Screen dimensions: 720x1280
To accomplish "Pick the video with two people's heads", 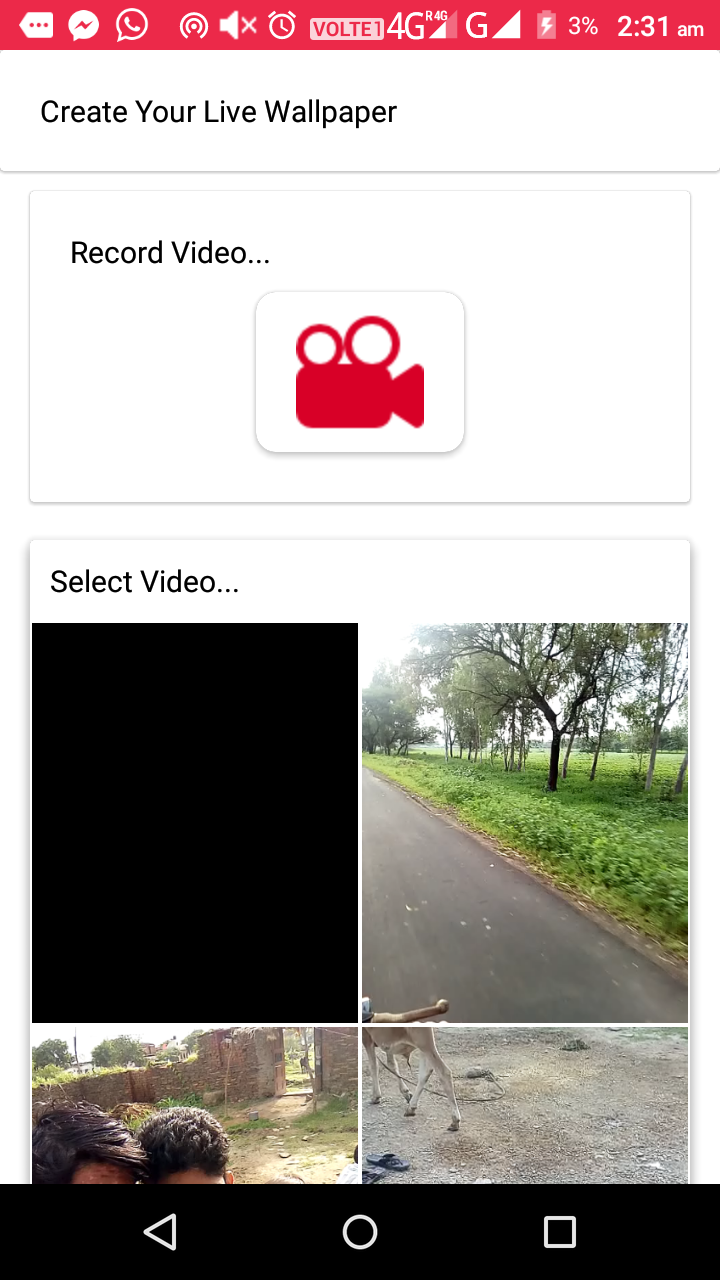I will (x=195, y=1105).
